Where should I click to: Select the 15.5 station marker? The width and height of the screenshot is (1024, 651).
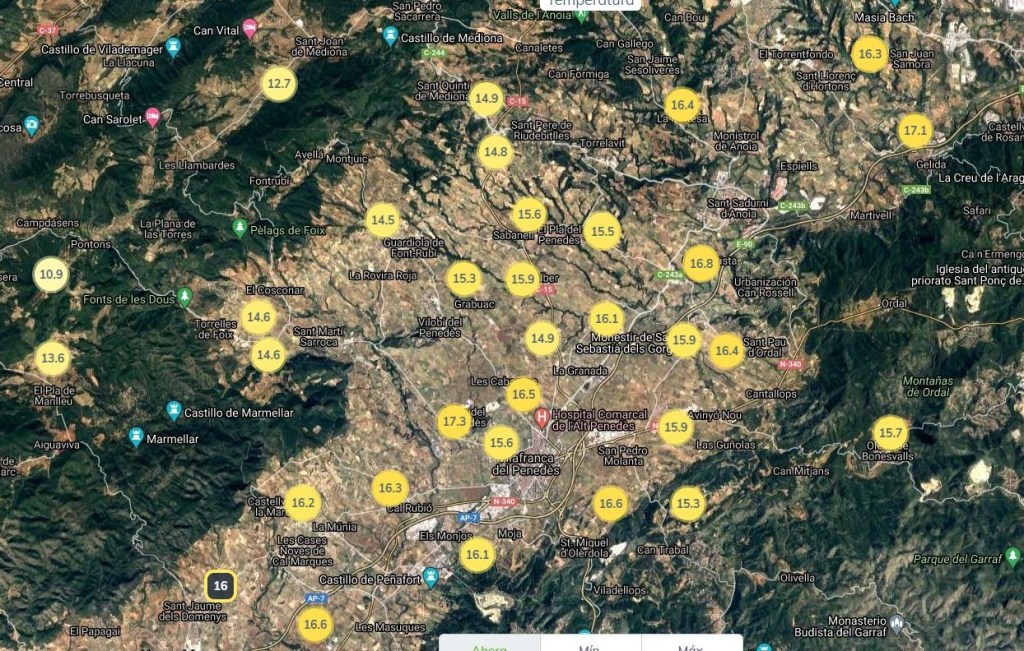(602, 231)
